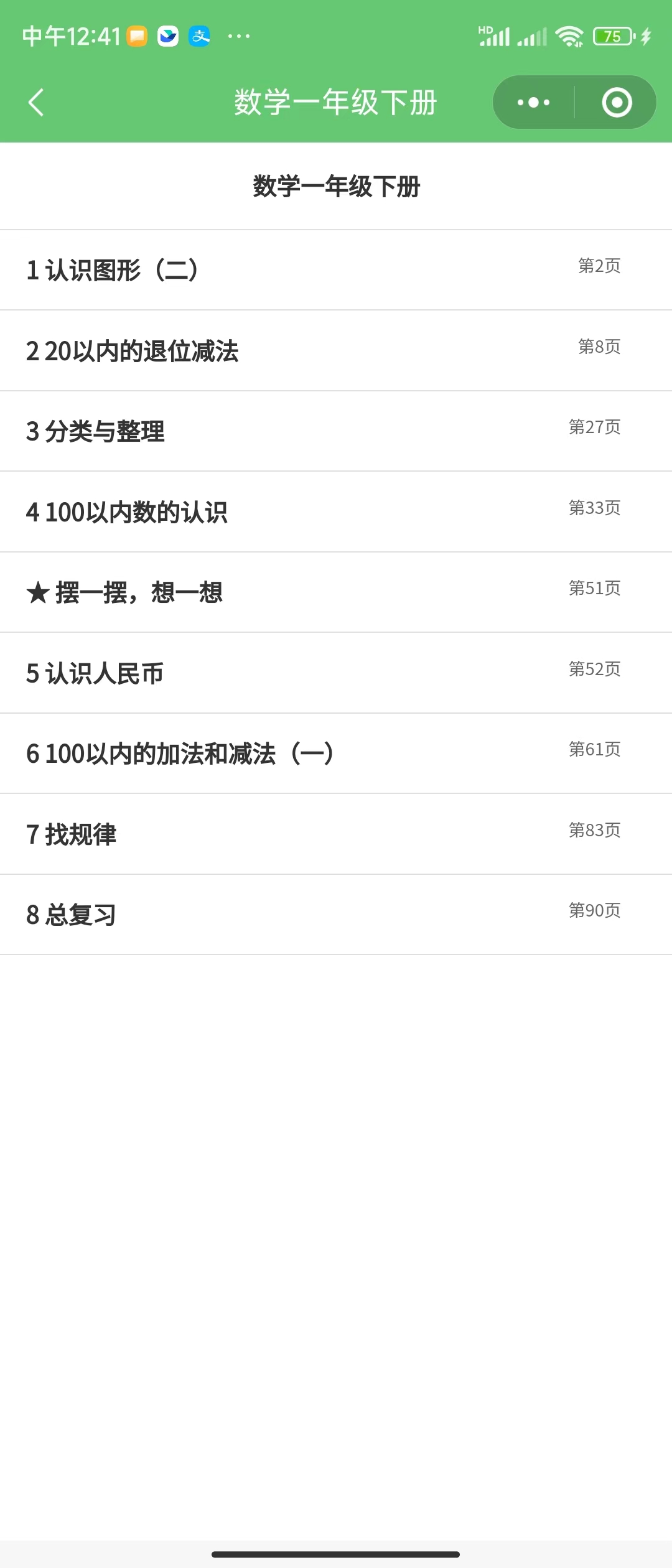Choose chapter 7 找规律
Viewport: 672px width, 1568px height.
(72, 834)
